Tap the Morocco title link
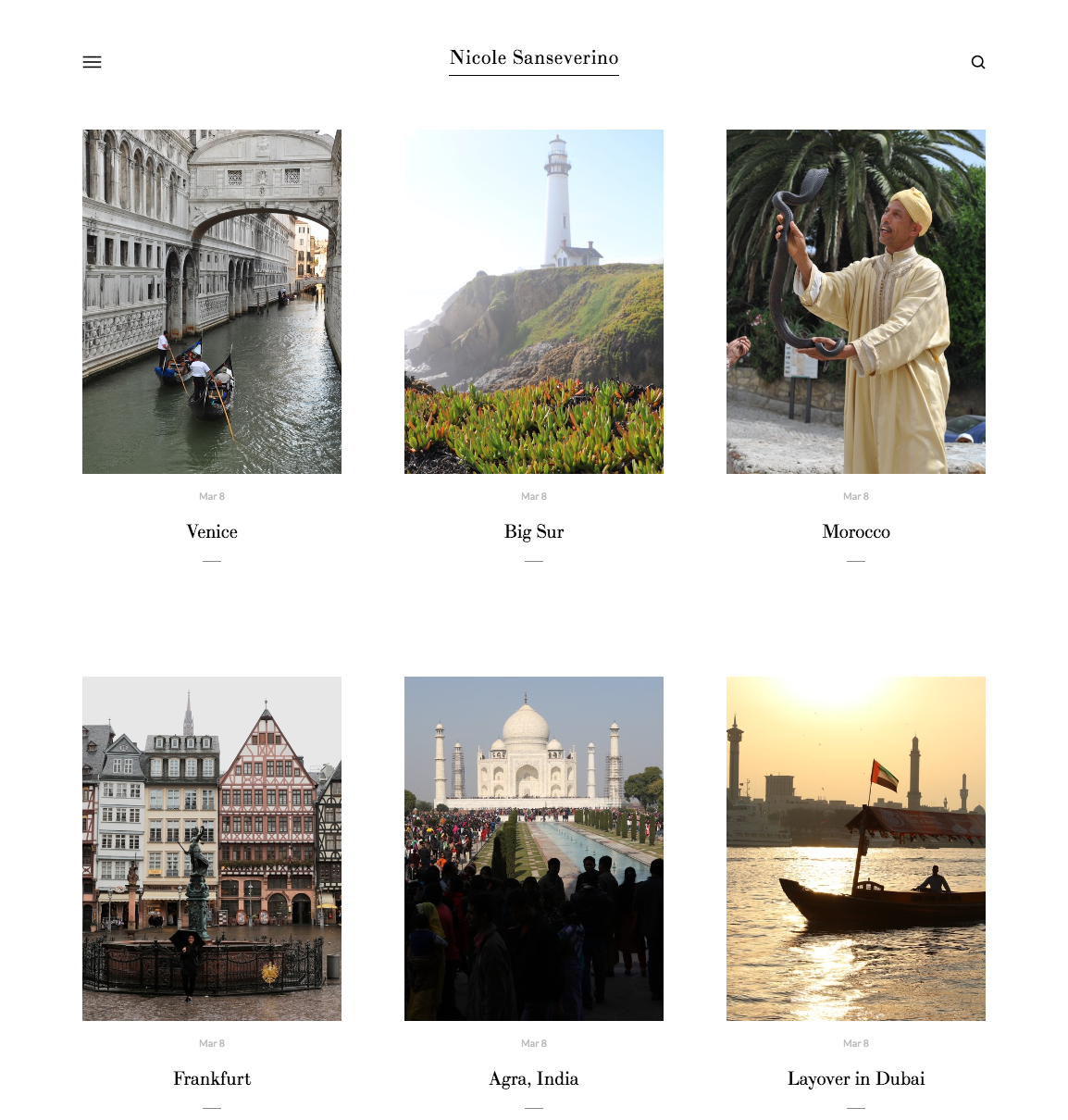Screen dimensions: 1068x1120 pos(856,531)
